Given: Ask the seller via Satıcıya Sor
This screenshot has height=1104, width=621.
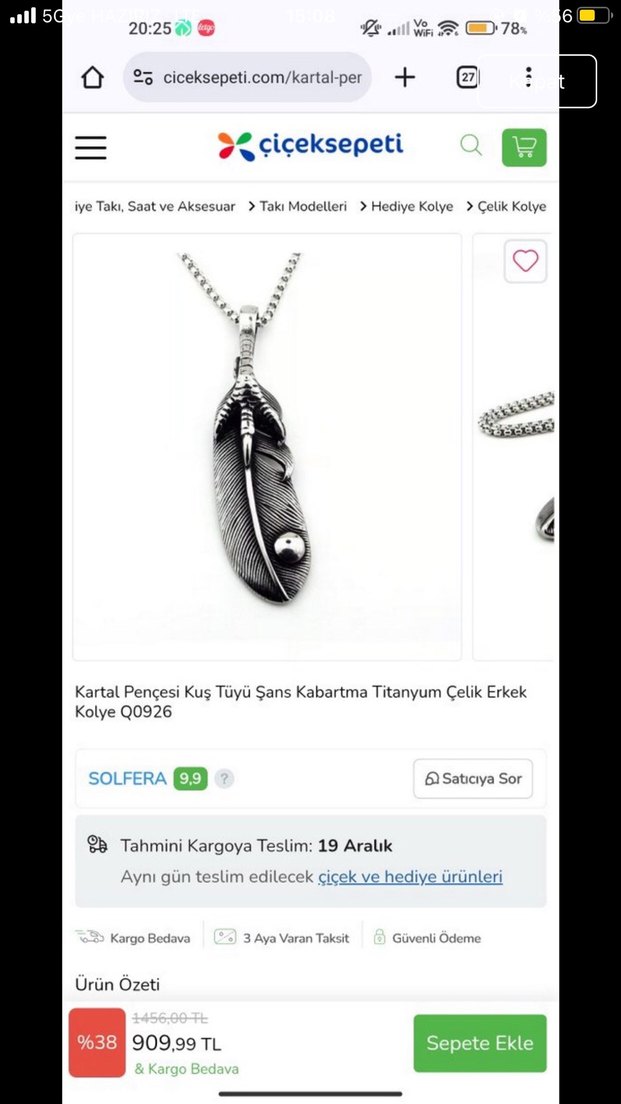Looking at the screenshot, I should click(x=473, y=778).
